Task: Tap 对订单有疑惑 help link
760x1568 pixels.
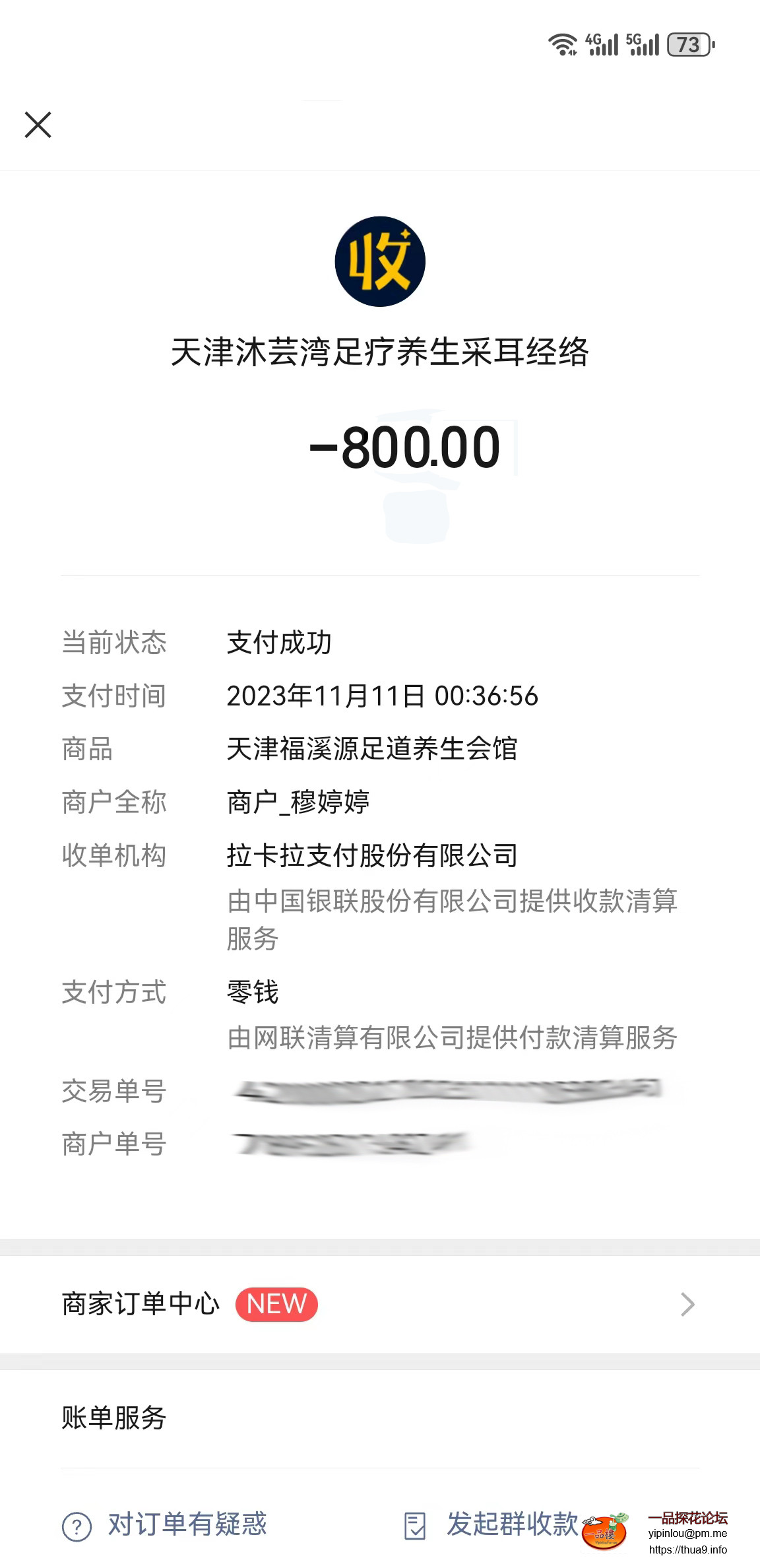Action: 165,1524
